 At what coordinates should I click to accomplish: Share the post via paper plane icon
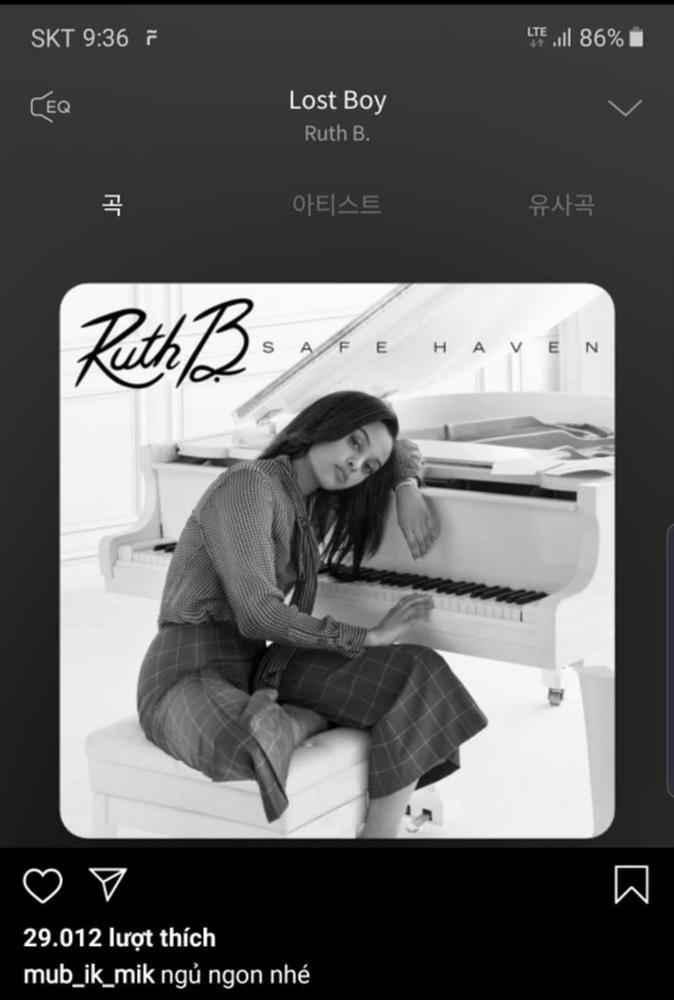click(107, 883)
